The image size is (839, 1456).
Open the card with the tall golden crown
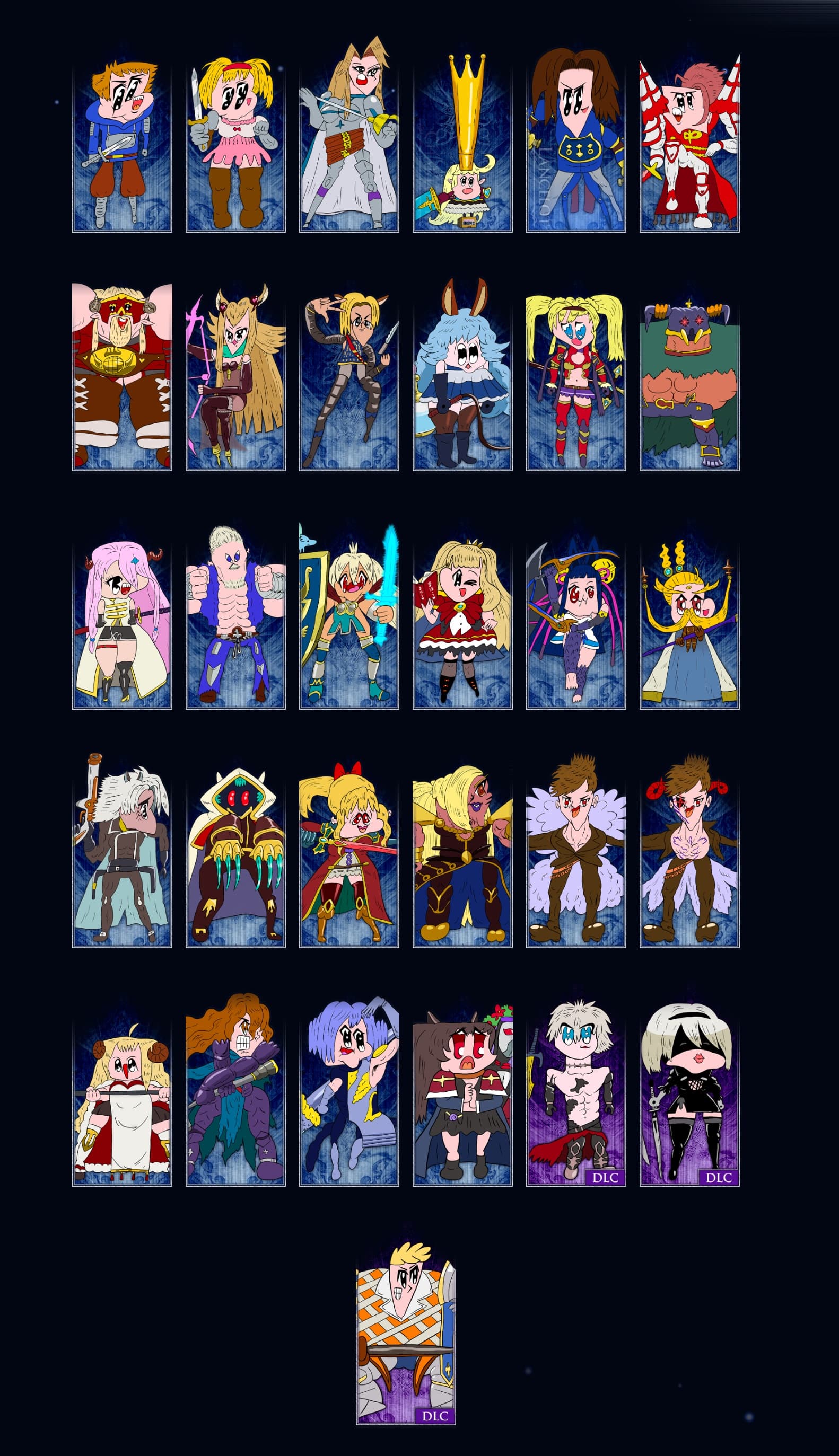tap(462, 148)
